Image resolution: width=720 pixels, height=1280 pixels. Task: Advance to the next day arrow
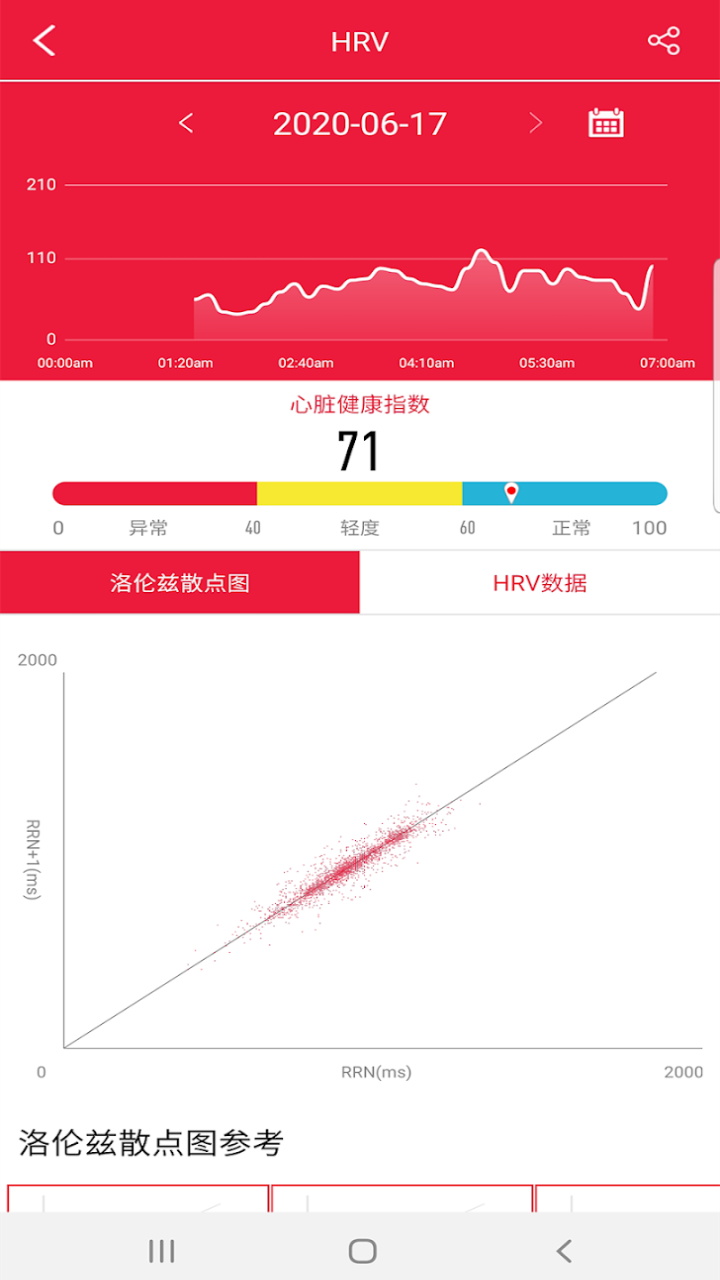[536, 122]
